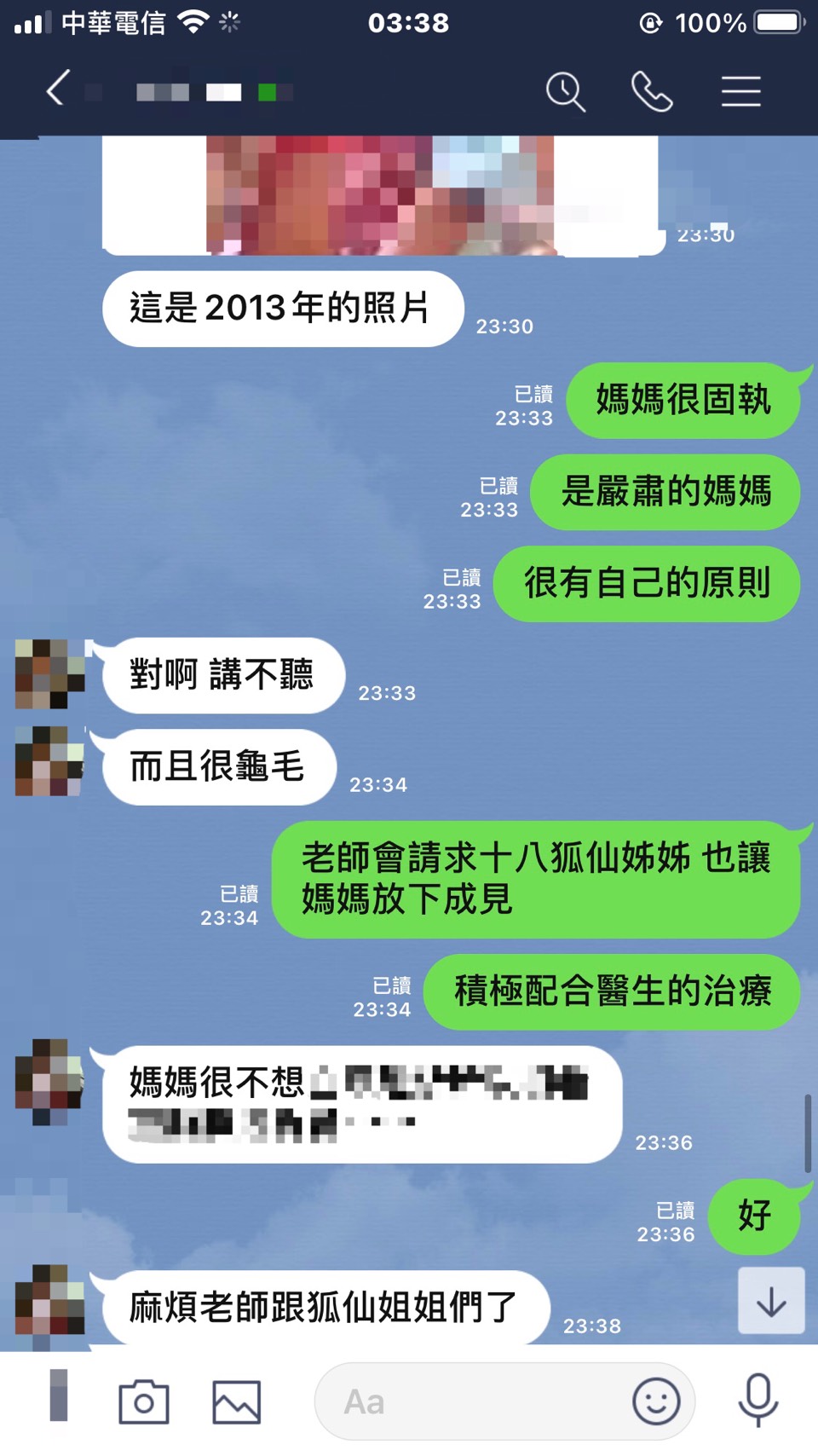Open the photo gallery picker
Viewport: 818px width, 1456px height.
(236, 1401)
